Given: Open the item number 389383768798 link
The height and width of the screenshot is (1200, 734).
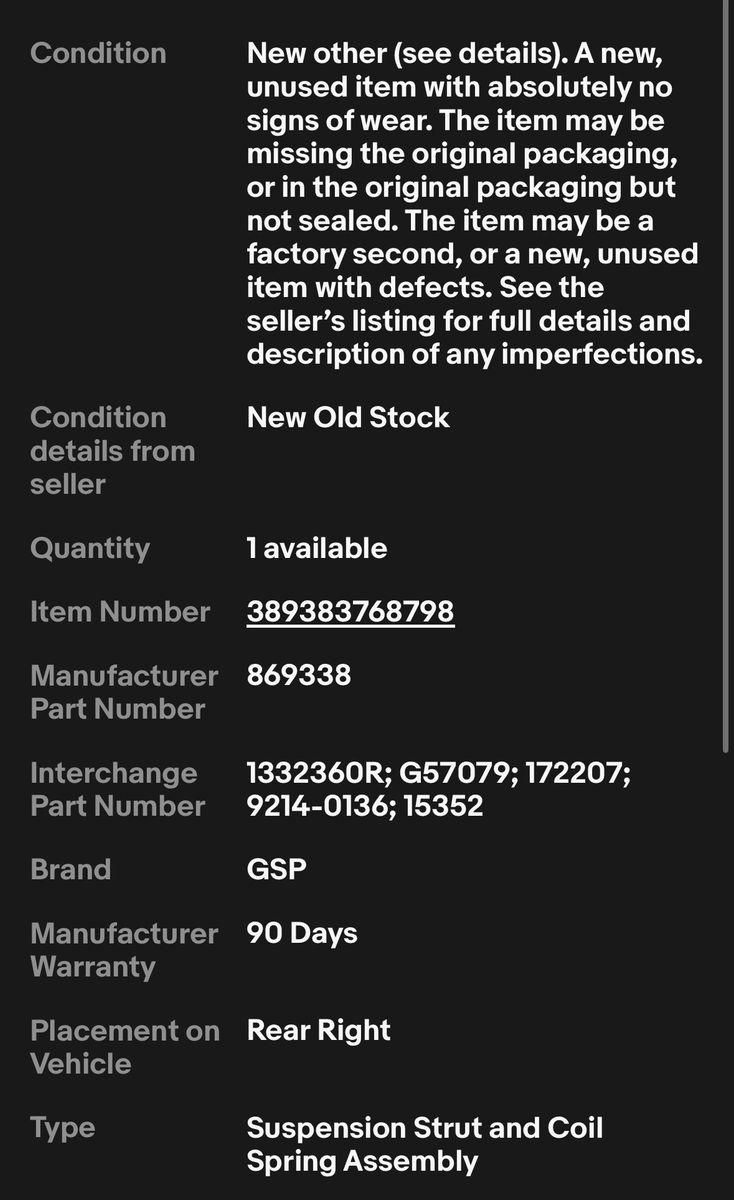Looking at the screenshot, I should (350, 611).
